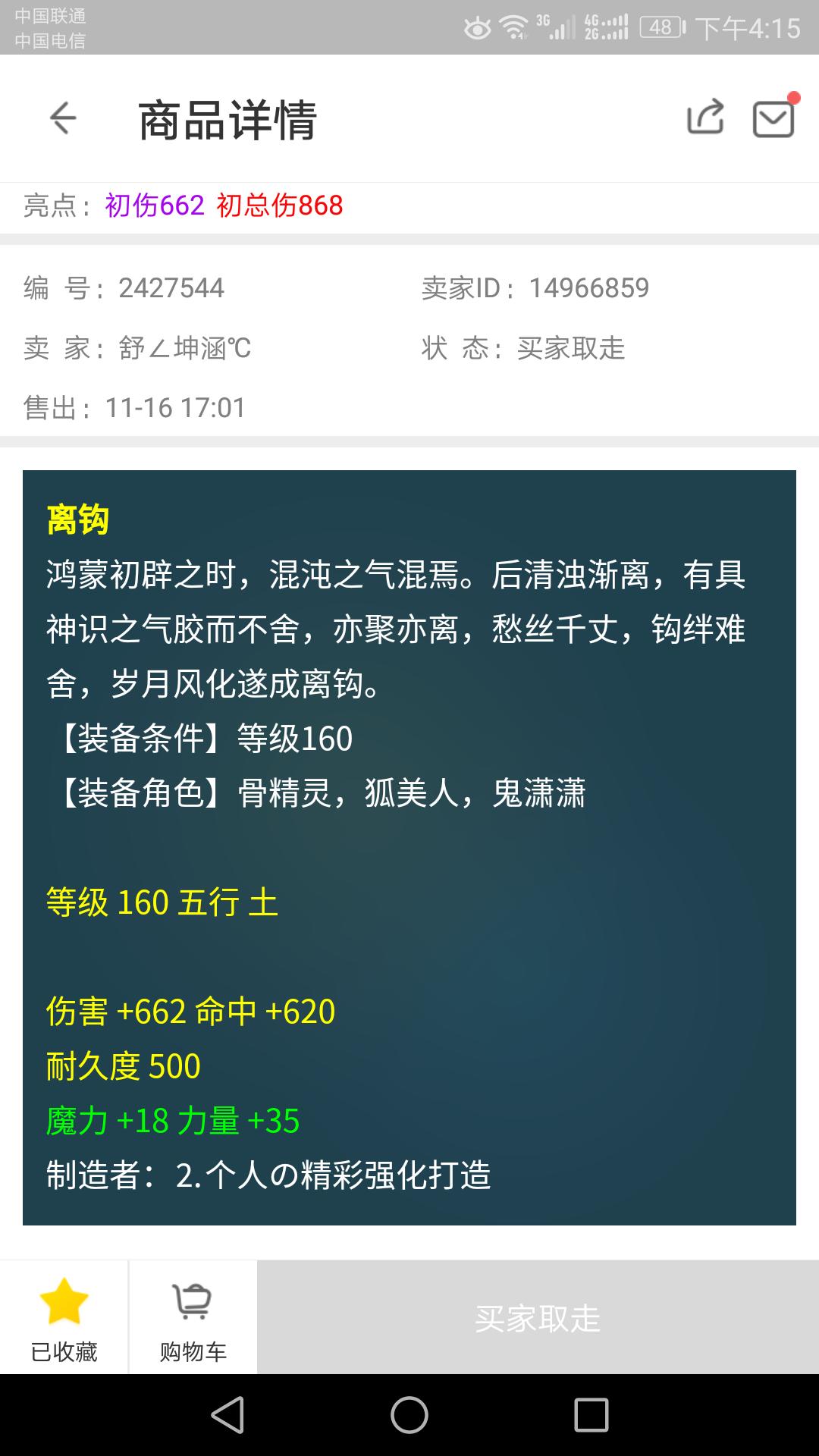This screenshot has height=1456, width=819.
Task: Share this product listing
Action: 705,118
